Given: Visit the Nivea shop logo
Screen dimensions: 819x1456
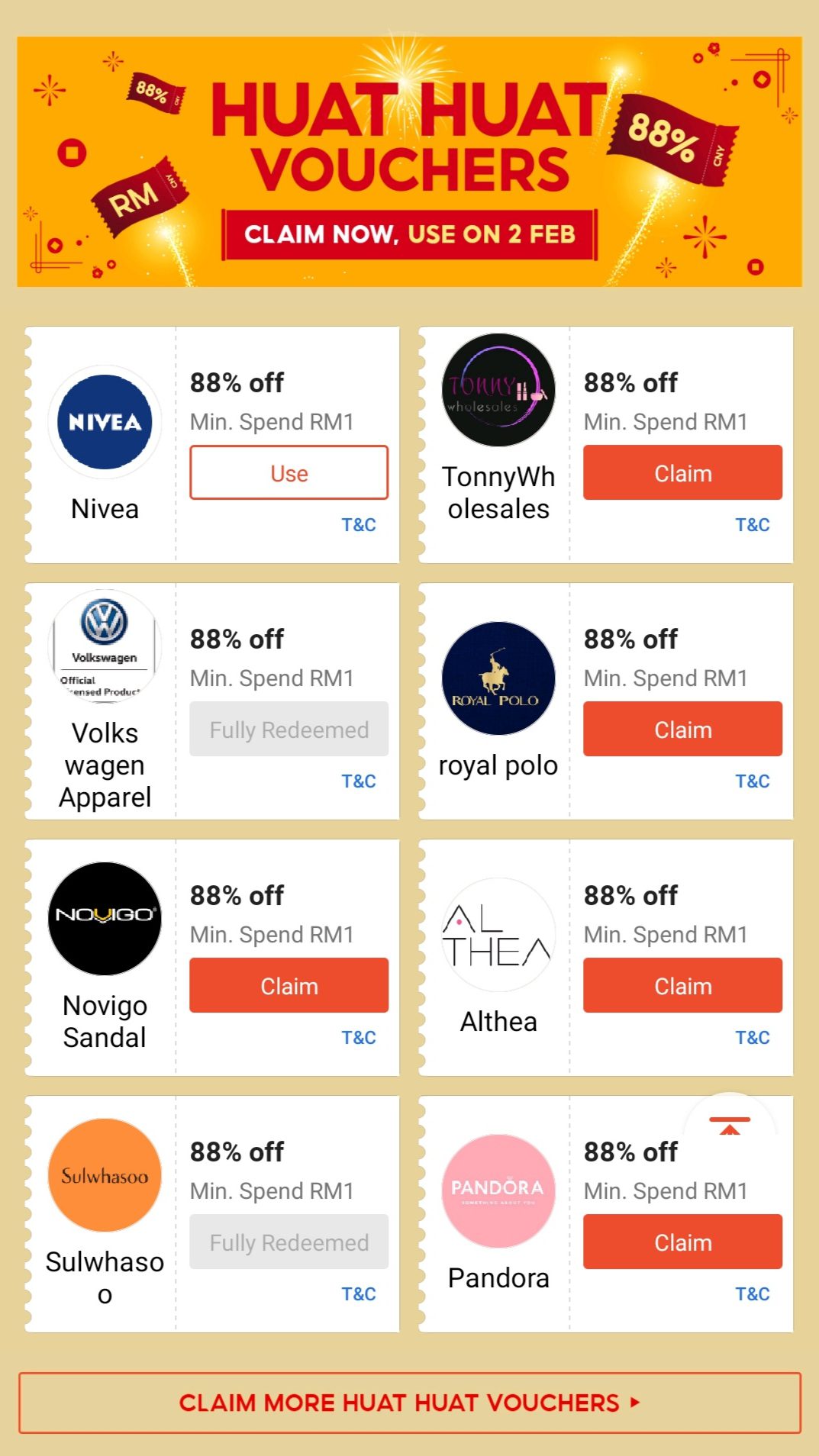Looking at the screenshot, I should pyautogui.click(x=105, y=422).
